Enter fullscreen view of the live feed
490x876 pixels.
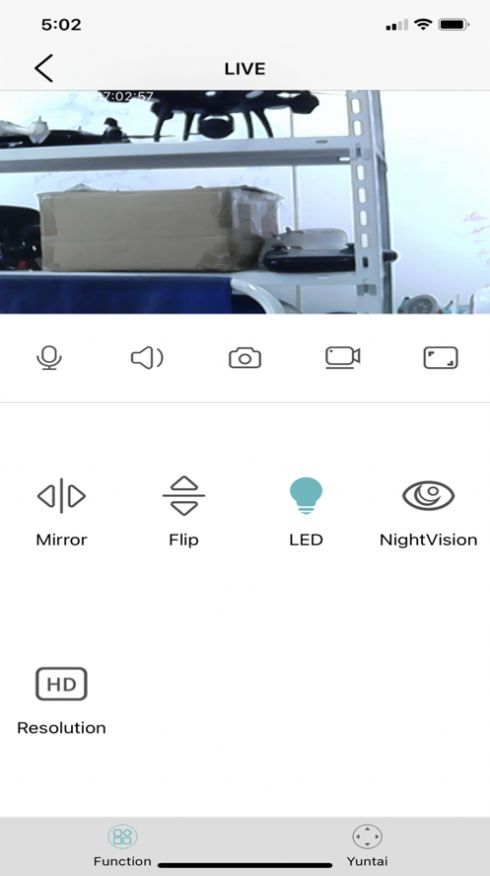point(440,358)
